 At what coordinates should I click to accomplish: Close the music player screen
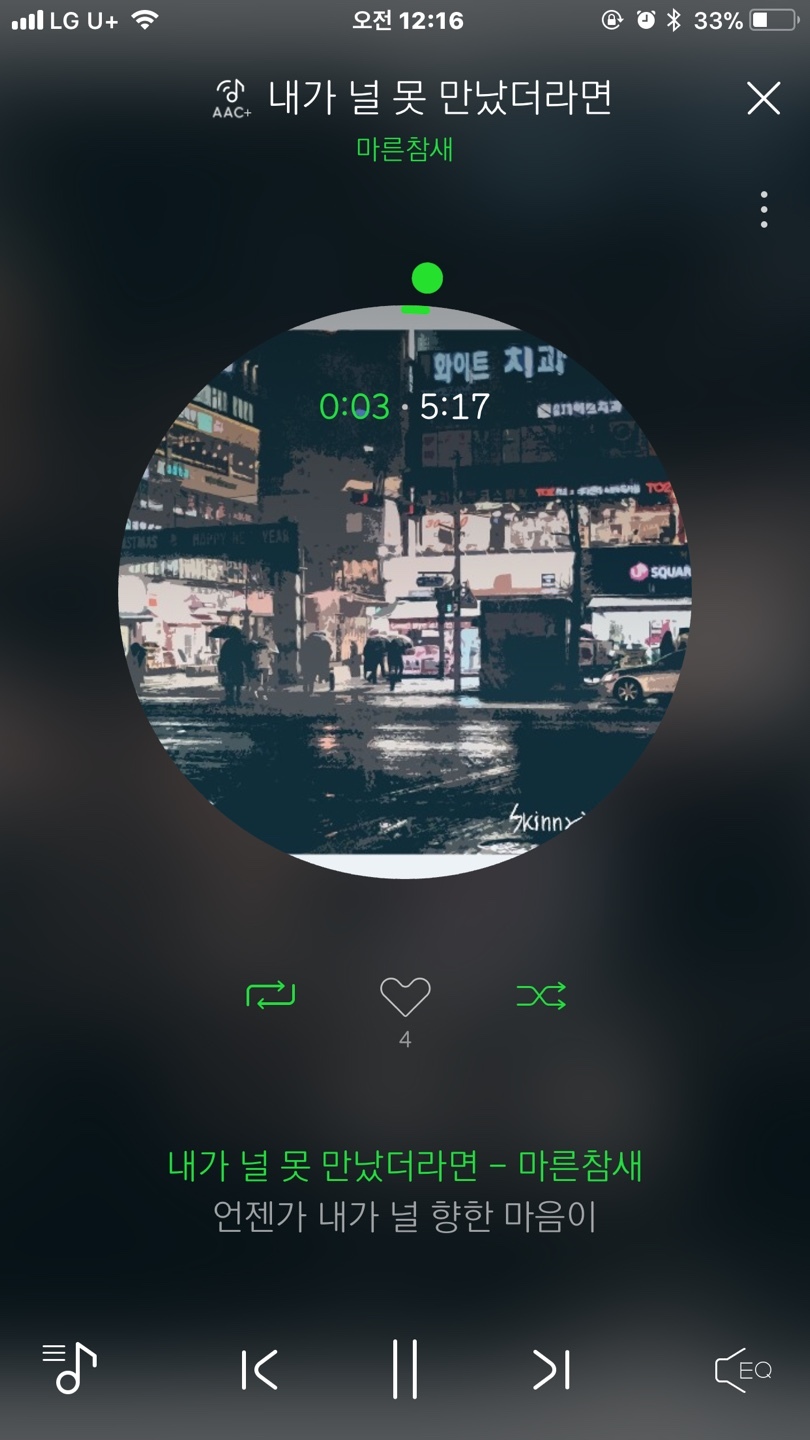point(763,98)
